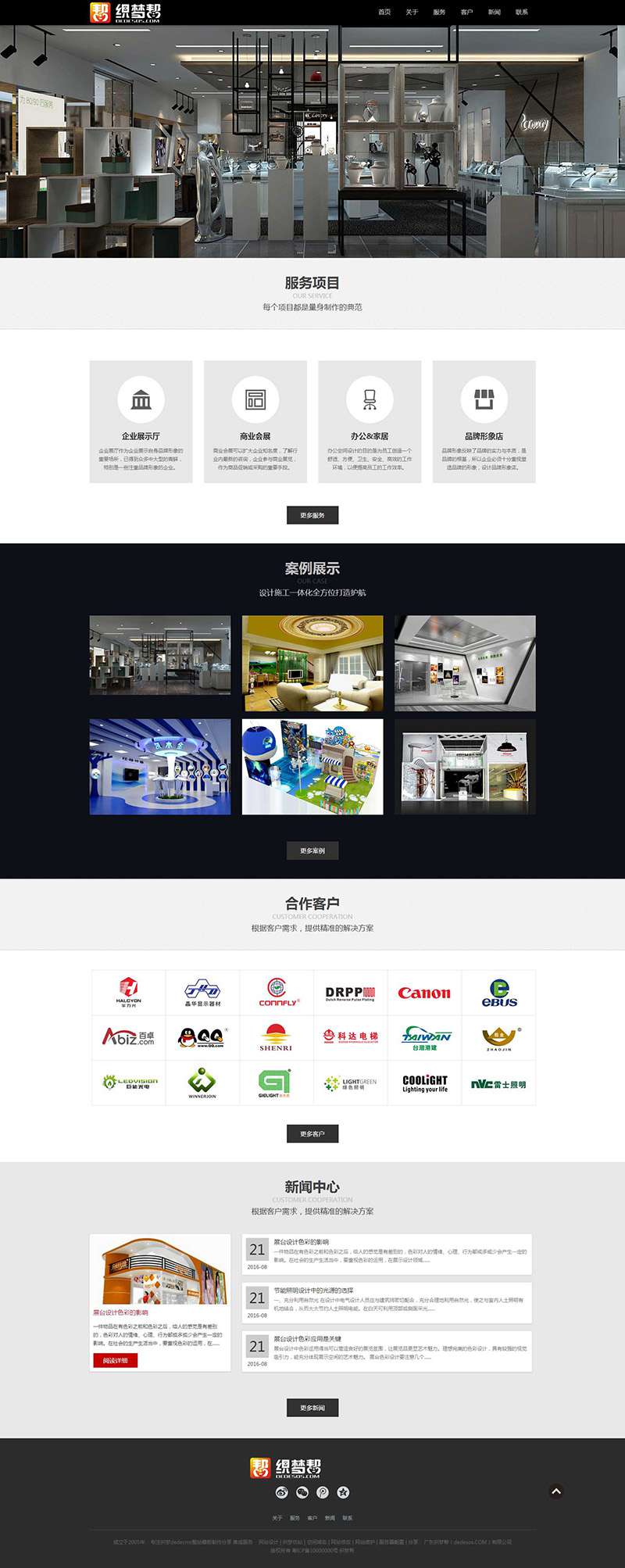Tap the 更多服务 button
Screen dimensions: 625x1568
[x=312, y=515]
